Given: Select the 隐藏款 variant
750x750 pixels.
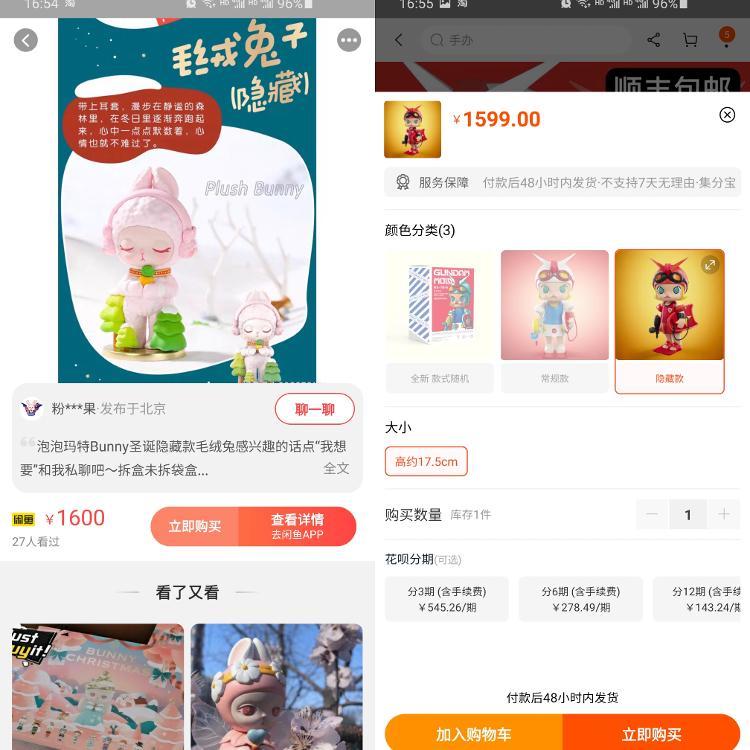Looking at the screenshot, I should pos(669,320).
